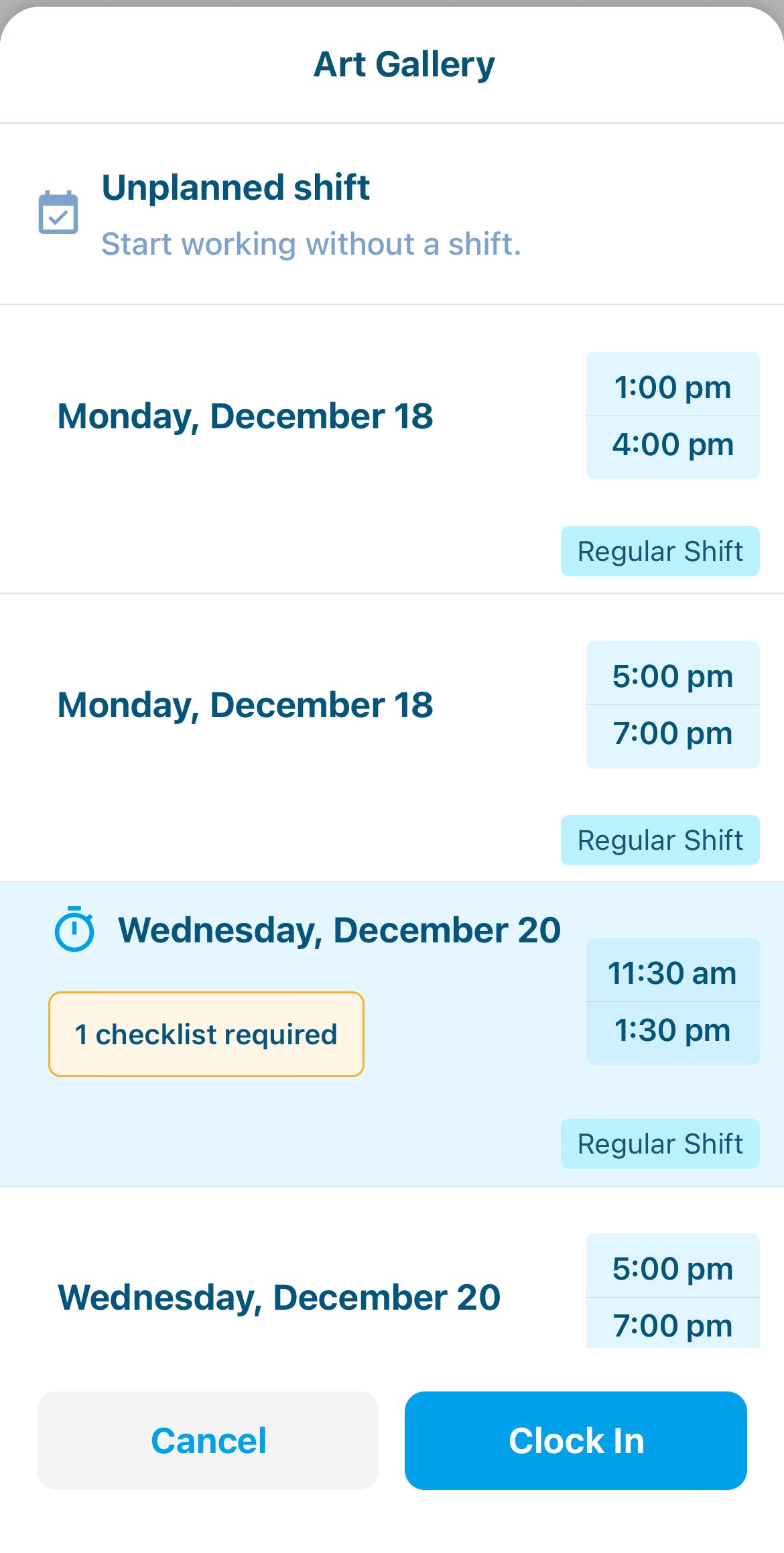Click the 4:00 pm end time badge
Viewport: 784px width, 1553px height.
672,444
